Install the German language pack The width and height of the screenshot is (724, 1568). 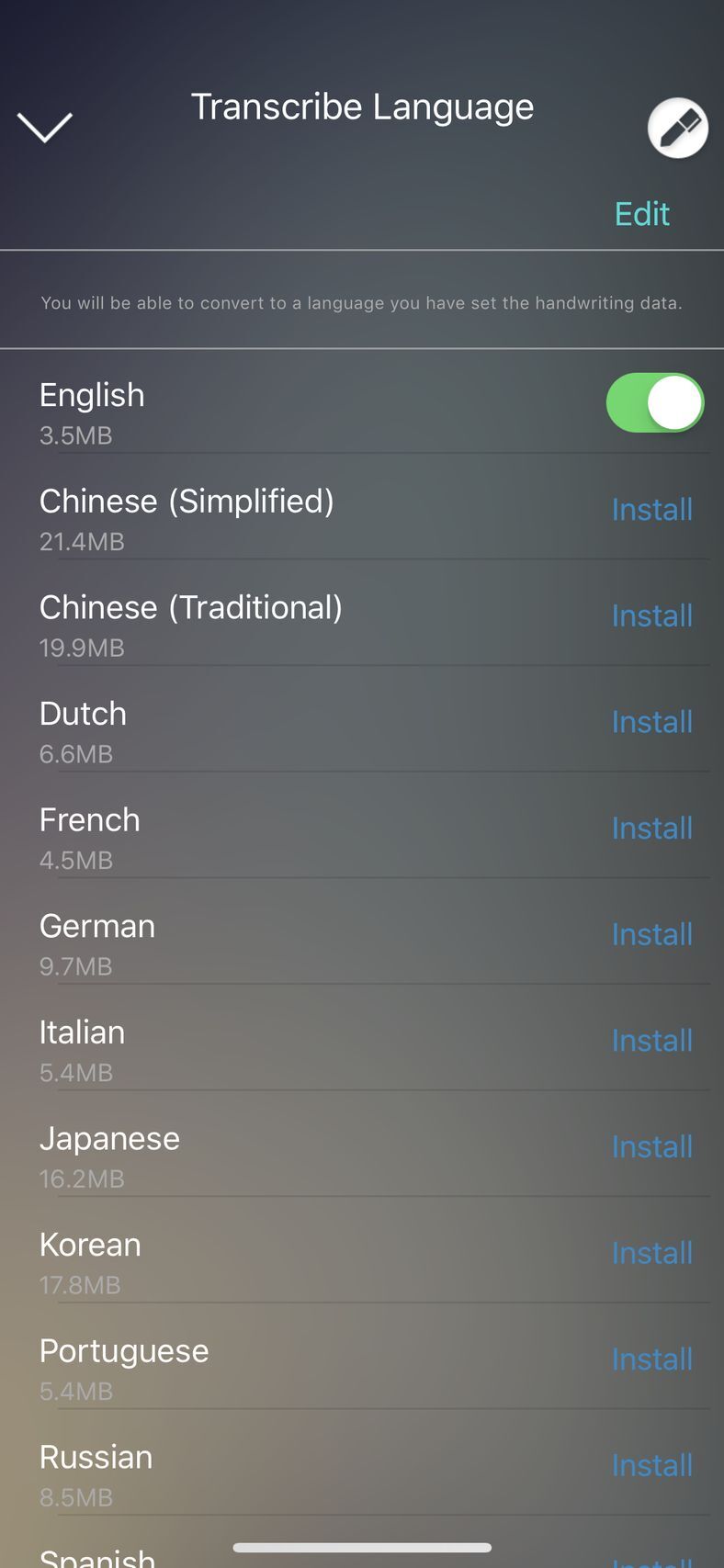click(651, 935)
